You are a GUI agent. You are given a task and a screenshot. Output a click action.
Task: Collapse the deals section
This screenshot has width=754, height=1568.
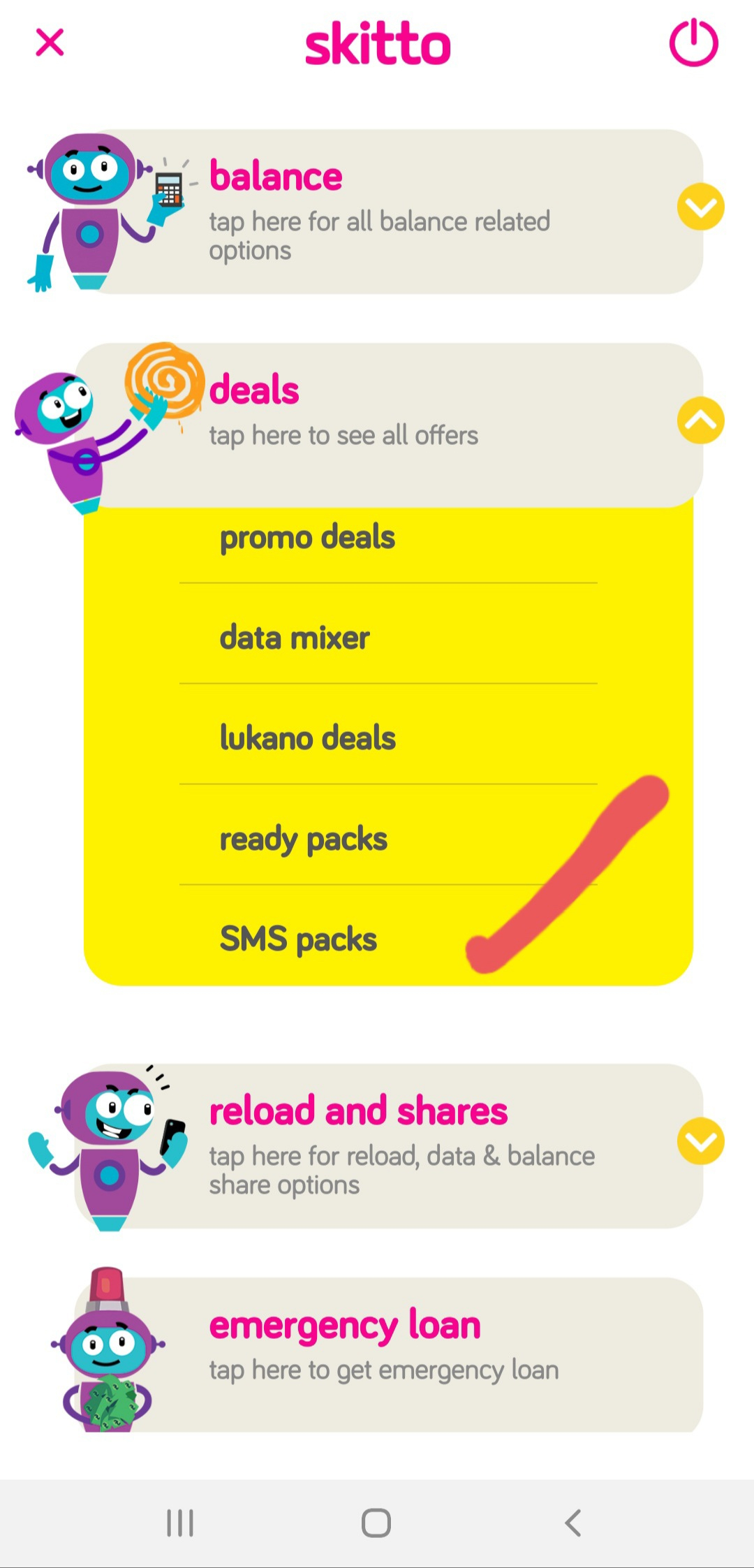pos(700,420)
